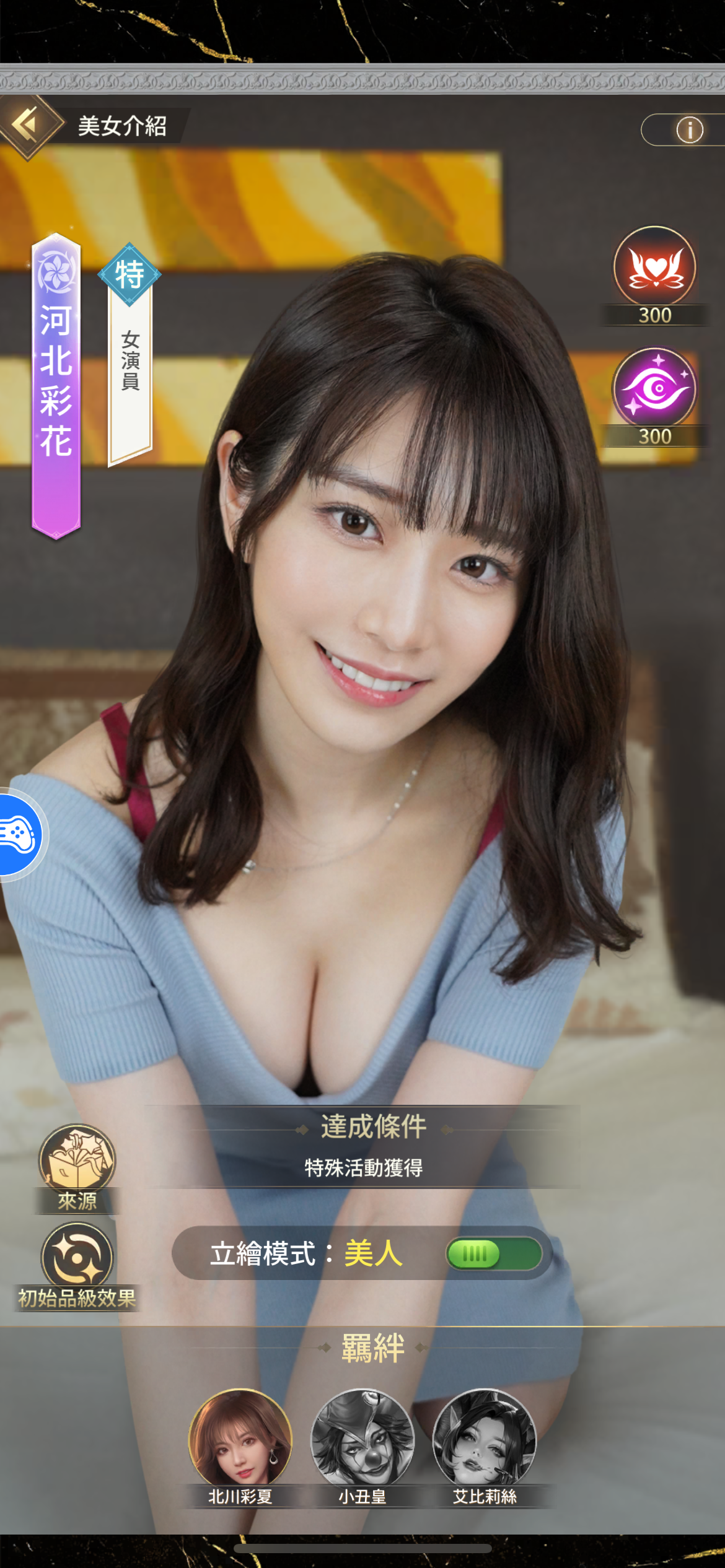Tap the red heart-wings attribute icon
The image size is (725, 1568).
click(654, 268)
